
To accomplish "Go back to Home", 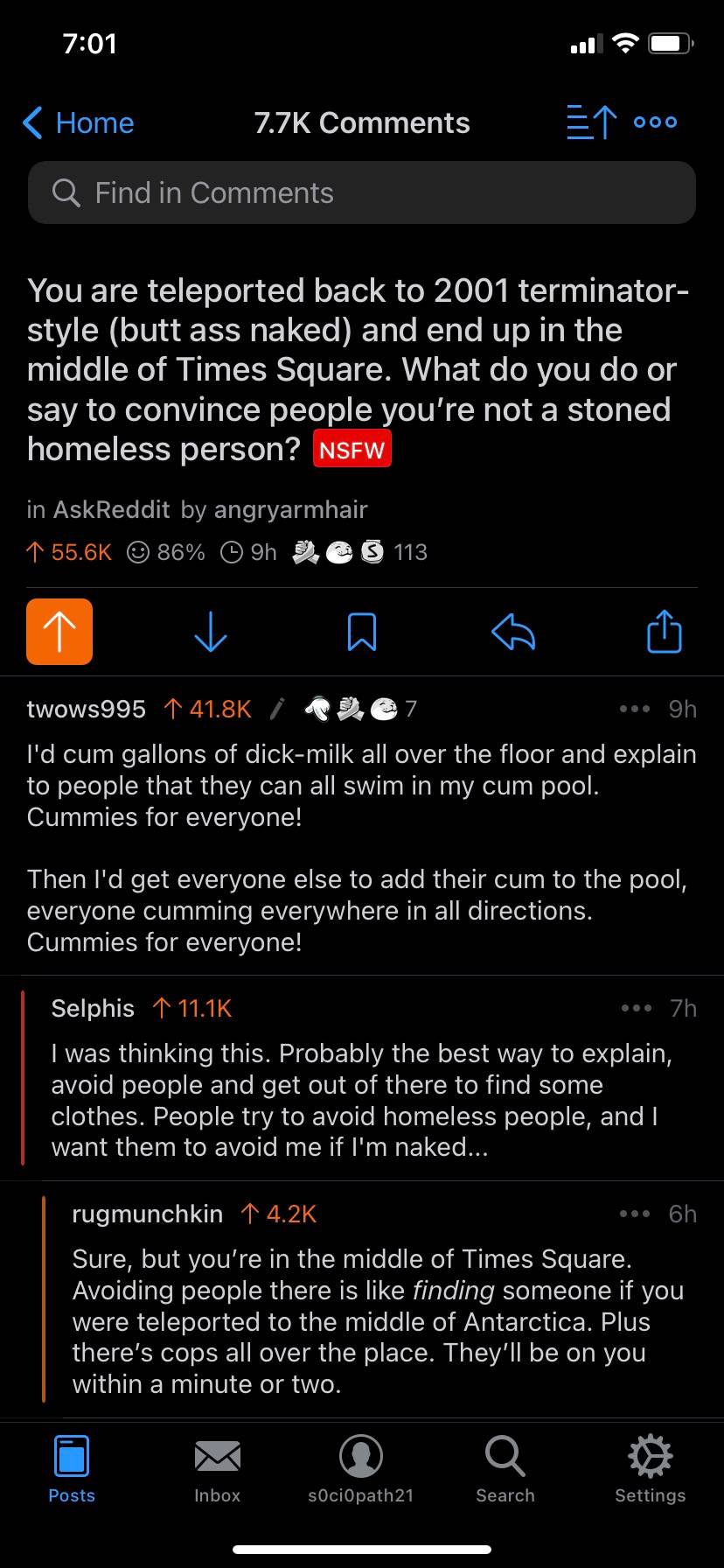I will point(79,123).
